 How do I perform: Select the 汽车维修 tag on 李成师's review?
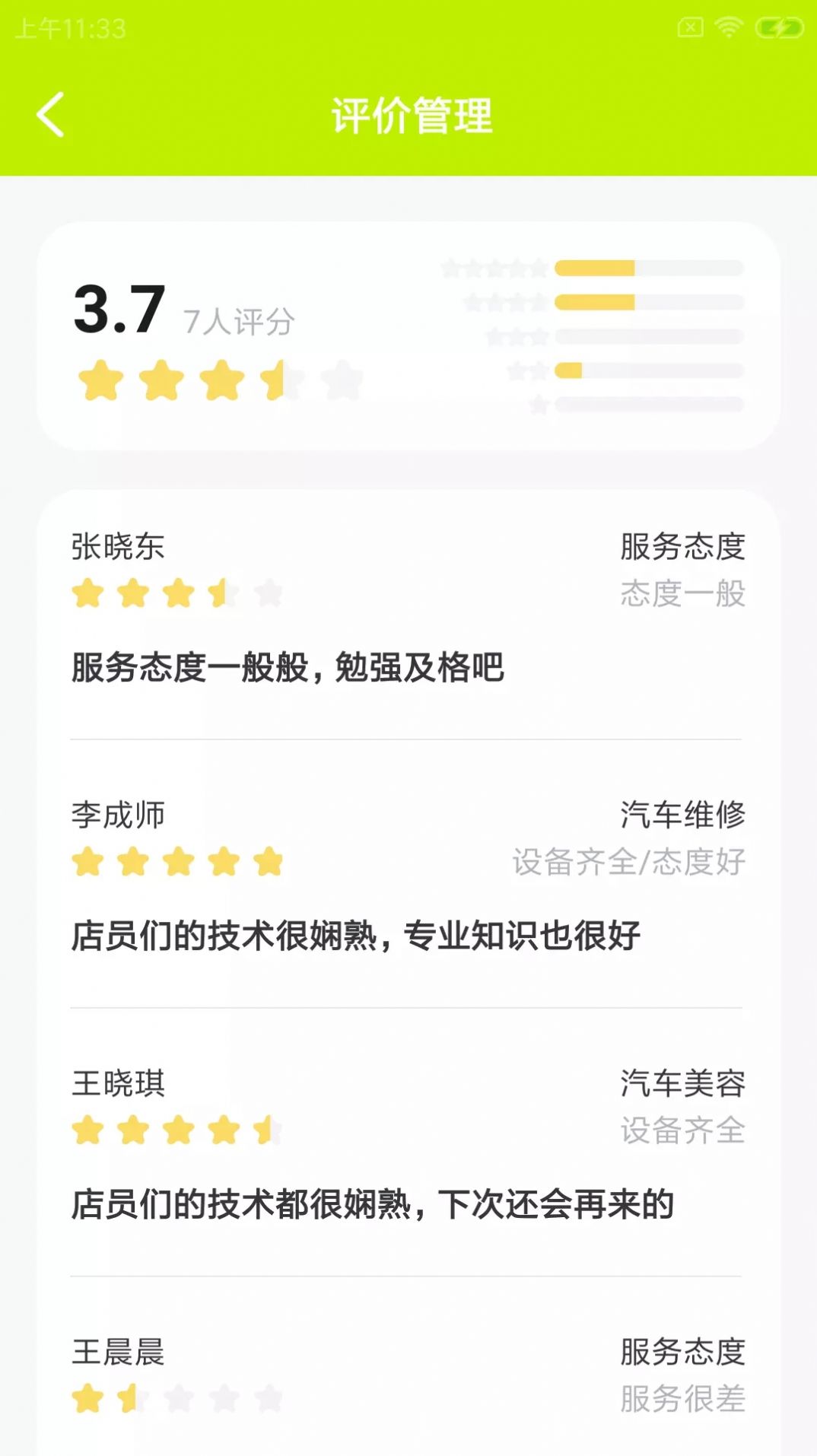(683, 815)
